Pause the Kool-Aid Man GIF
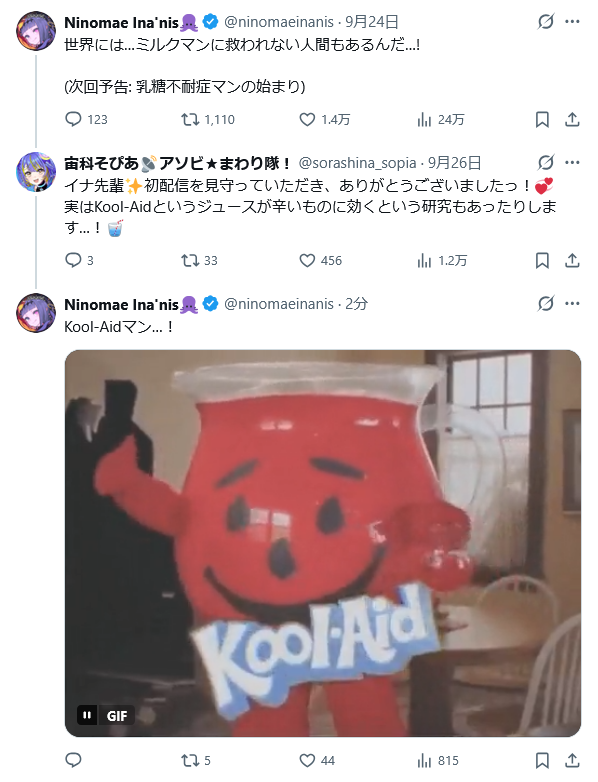The image size is (598, 782). click(87, 715)
